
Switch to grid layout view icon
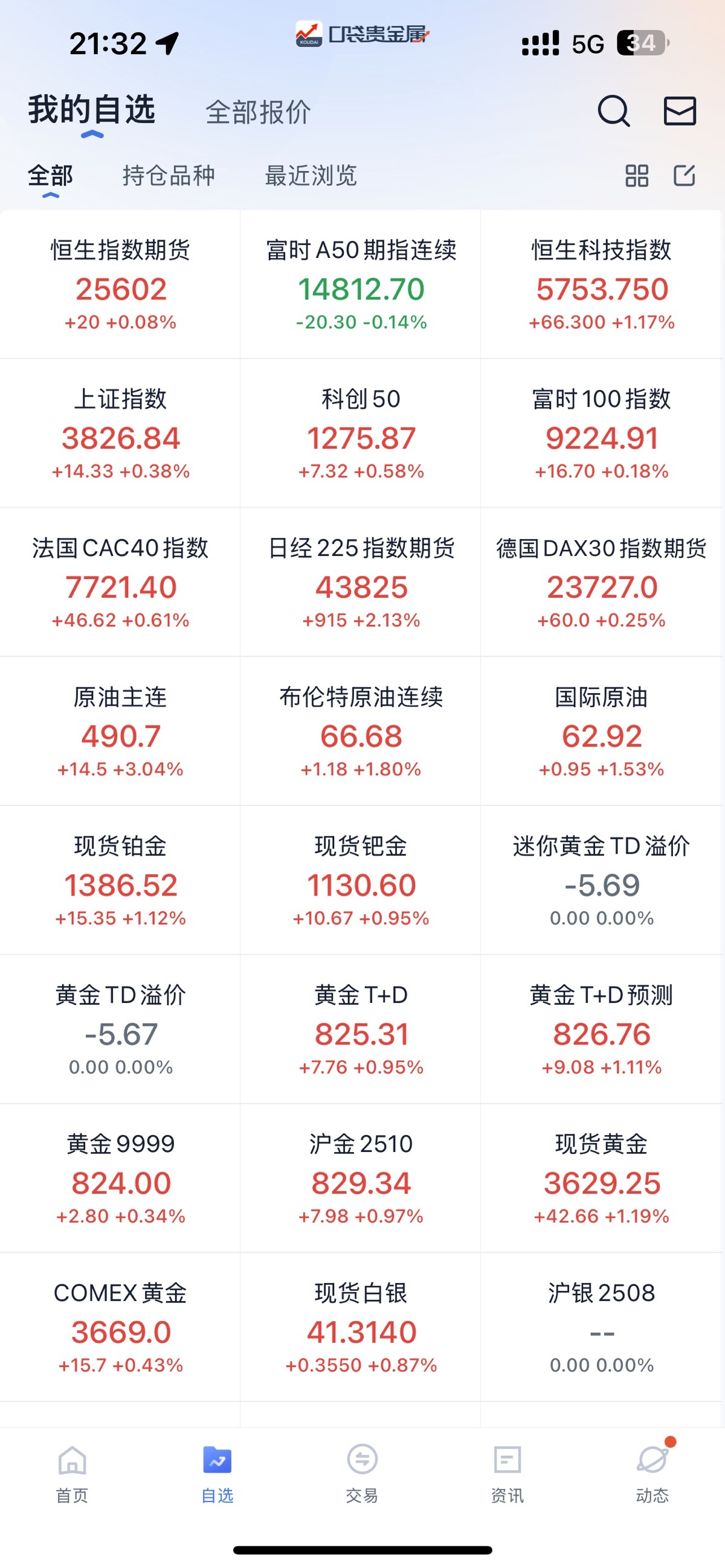pyautogui.click(x=637, y=176)
